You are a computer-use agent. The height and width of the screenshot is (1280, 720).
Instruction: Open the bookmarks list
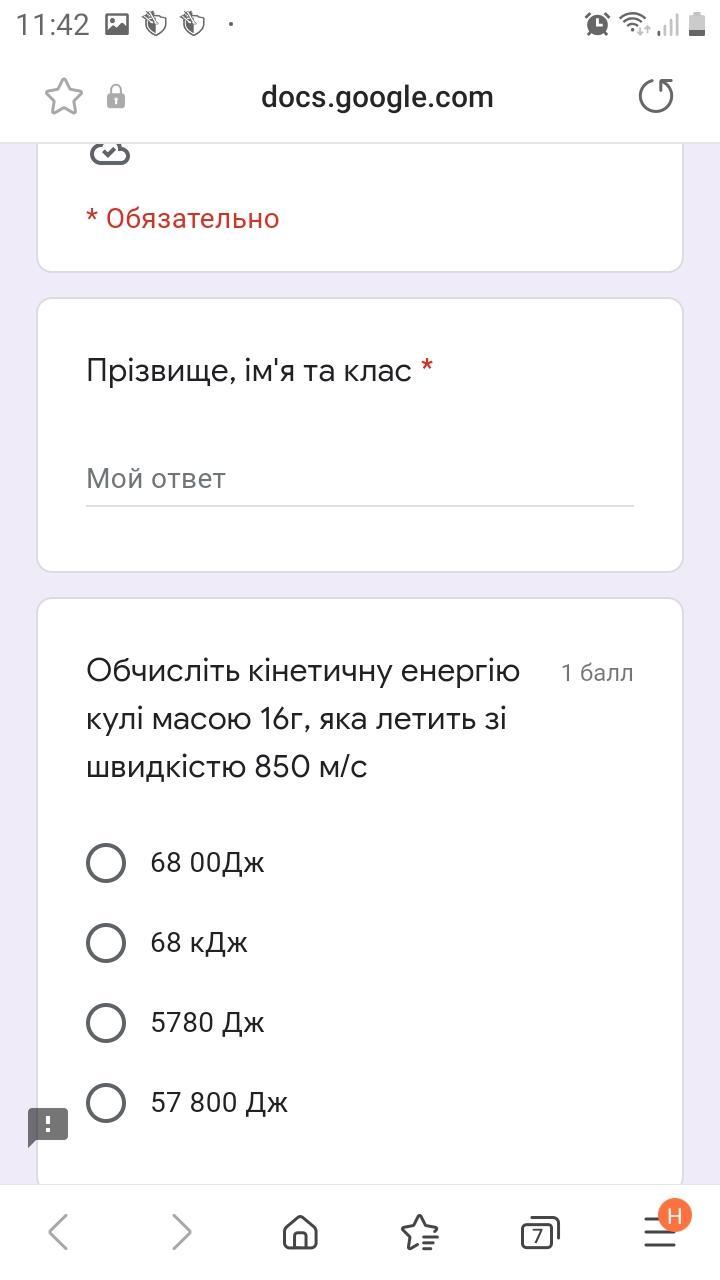tap(420, 1232)
